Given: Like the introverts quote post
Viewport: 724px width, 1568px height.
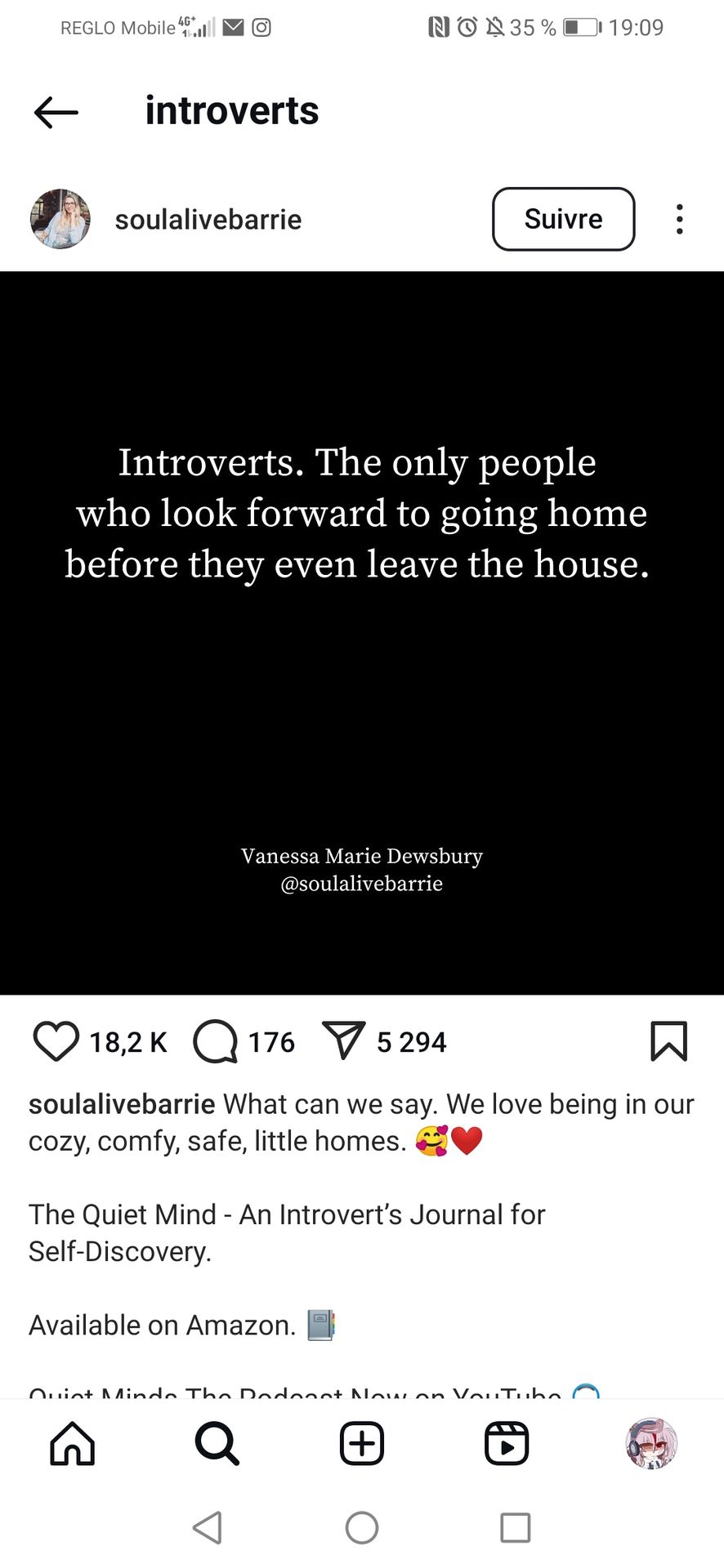Looking at the screenshot, I should coord(56,1041).
